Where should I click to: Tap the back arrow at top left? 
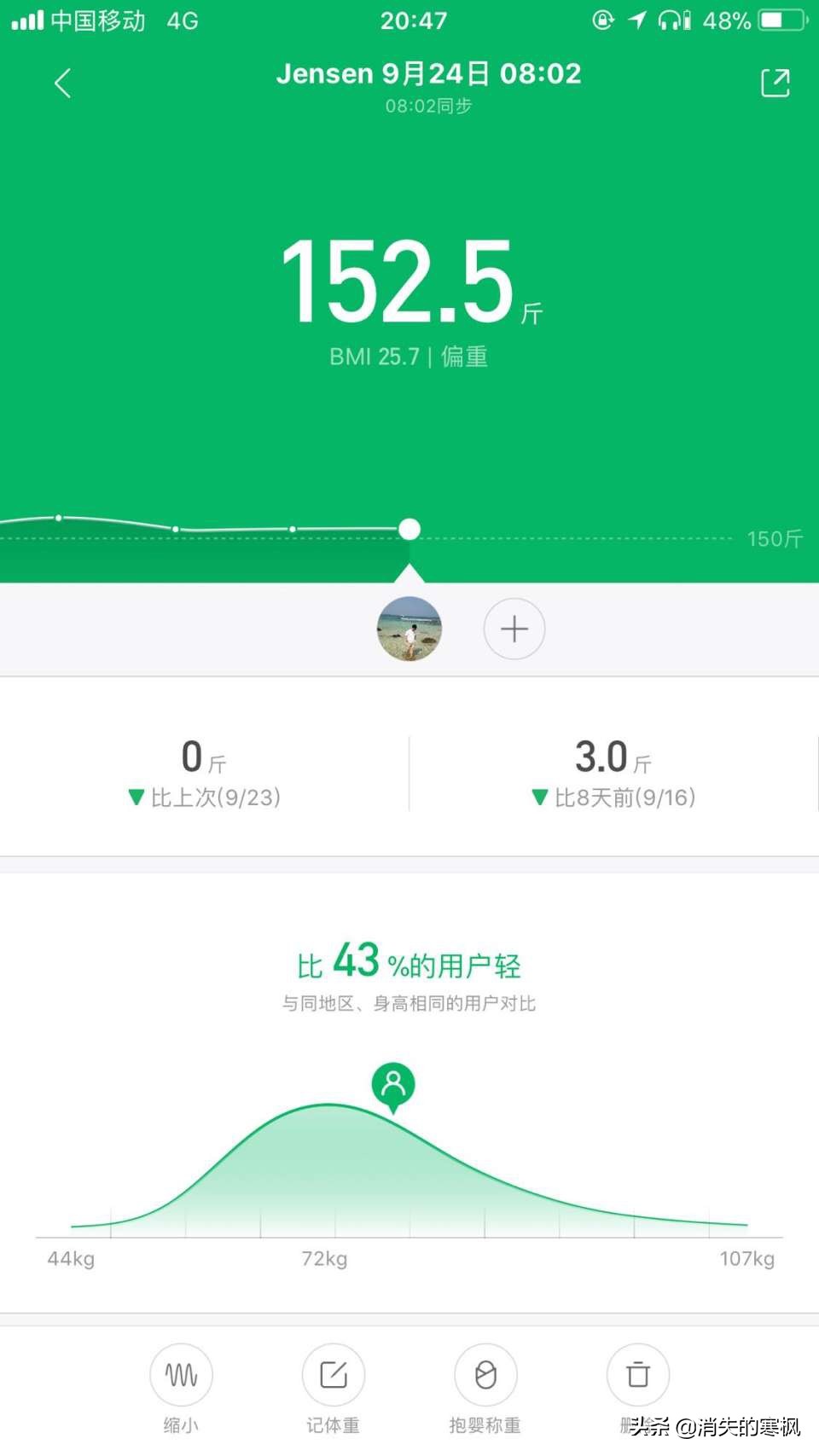[x=62, y=83]
